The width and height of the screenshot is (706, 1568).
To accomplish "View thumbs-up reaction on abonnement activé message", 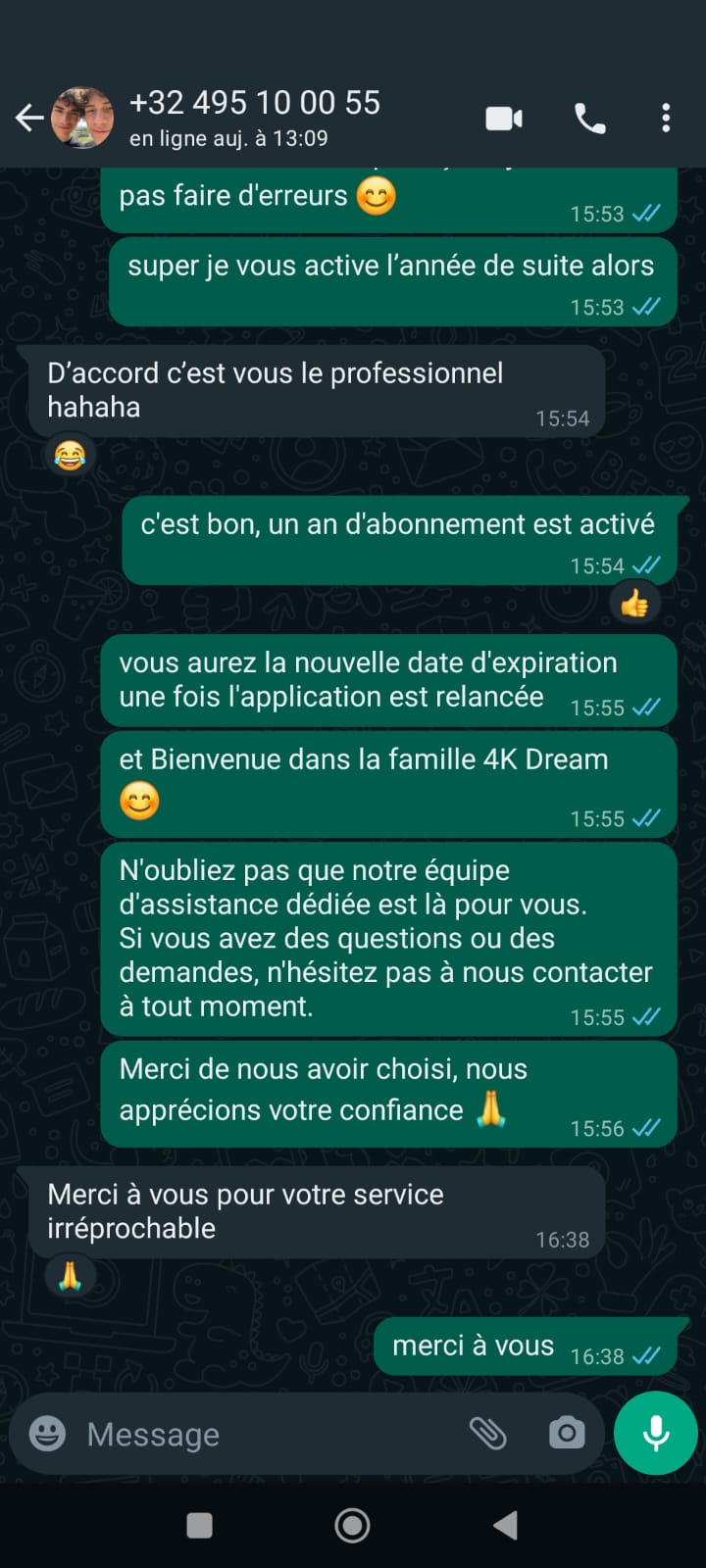I will (x=634, y=603).
